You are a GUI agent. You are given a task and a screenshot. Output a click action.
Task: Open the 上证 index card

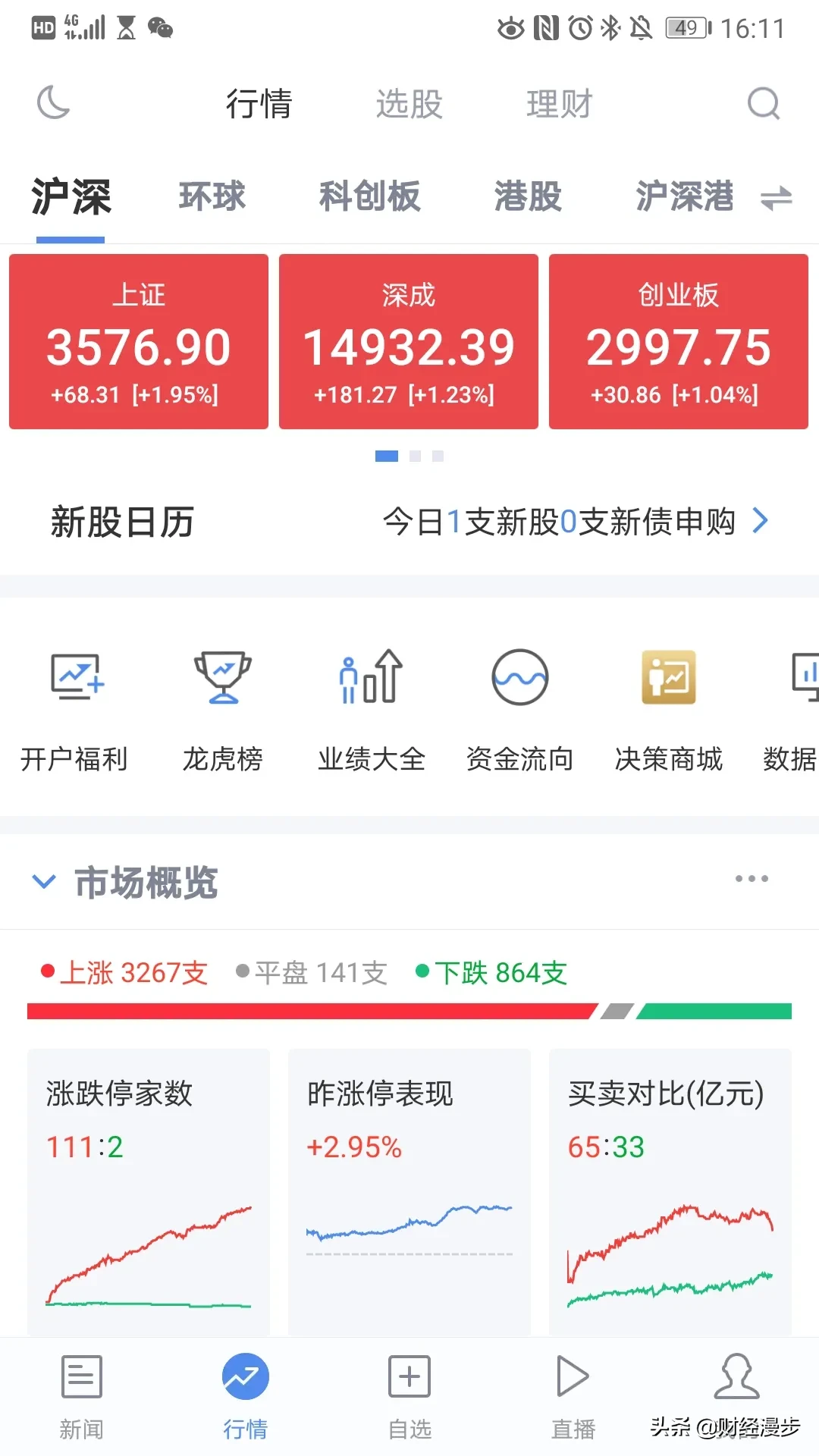pos(139,341)
